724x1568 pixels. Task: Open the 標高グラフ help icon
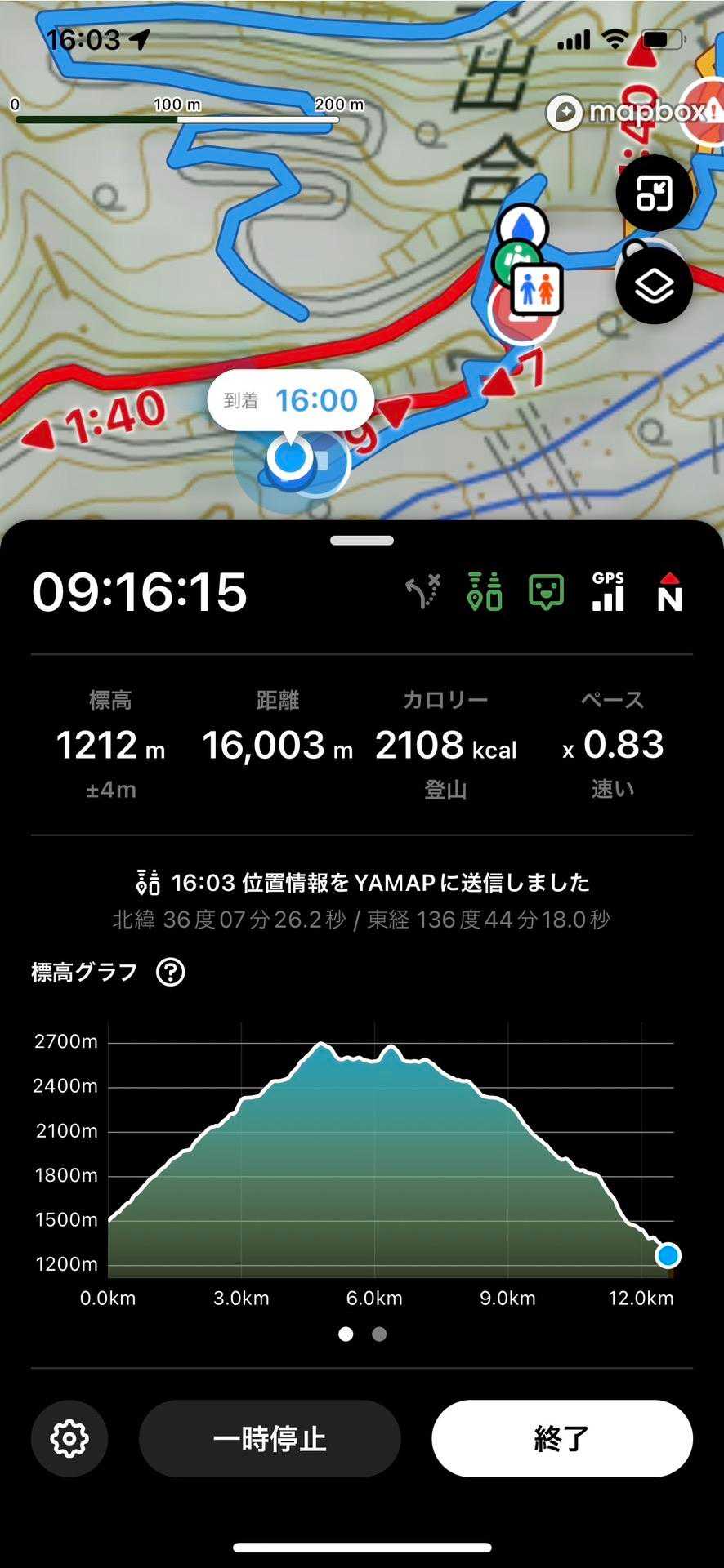(x=171, y=972)
